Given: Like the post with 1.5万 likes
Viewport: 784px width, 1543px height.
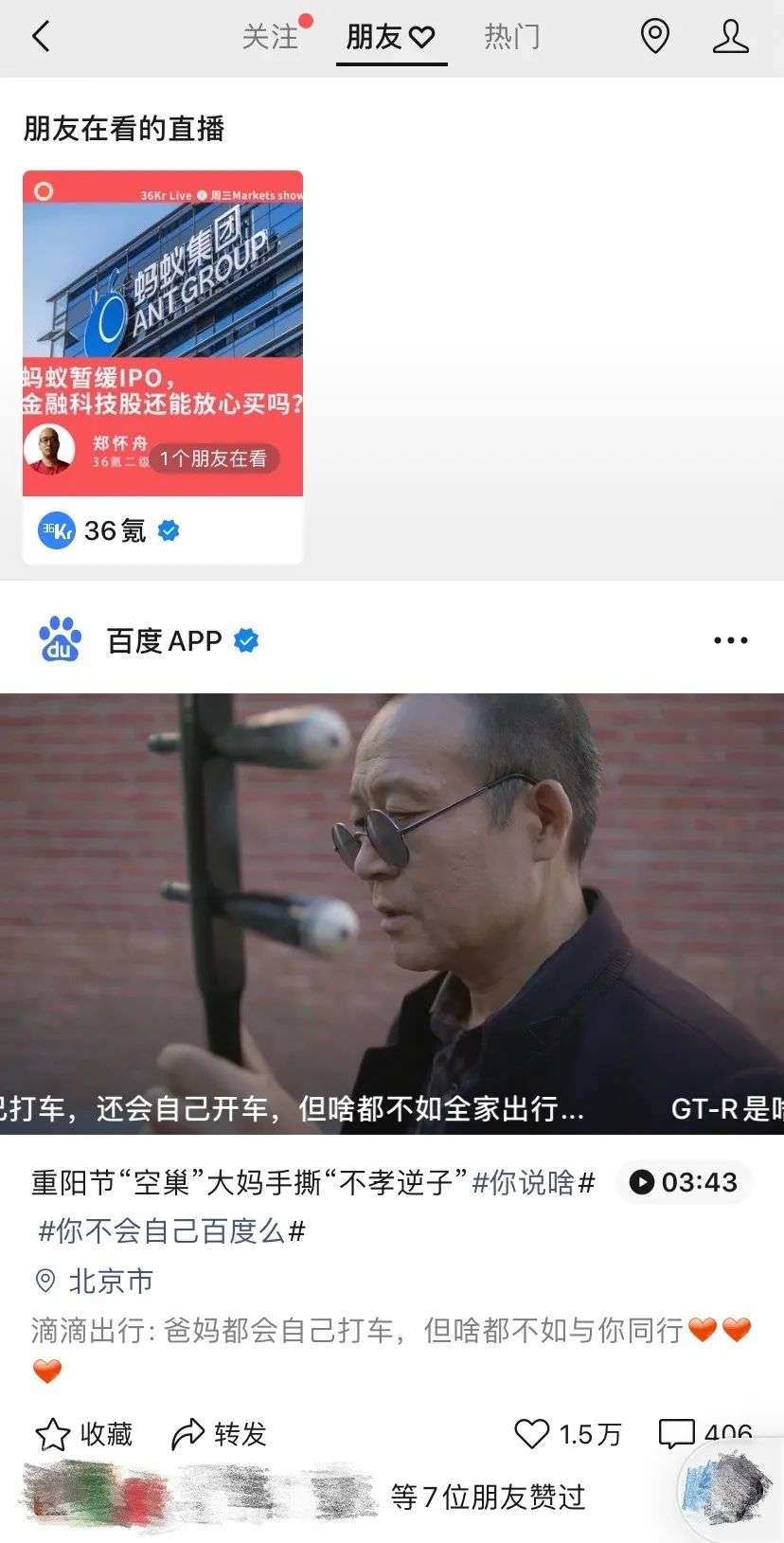Looking at the screenshot, I should pos(568,1434).
